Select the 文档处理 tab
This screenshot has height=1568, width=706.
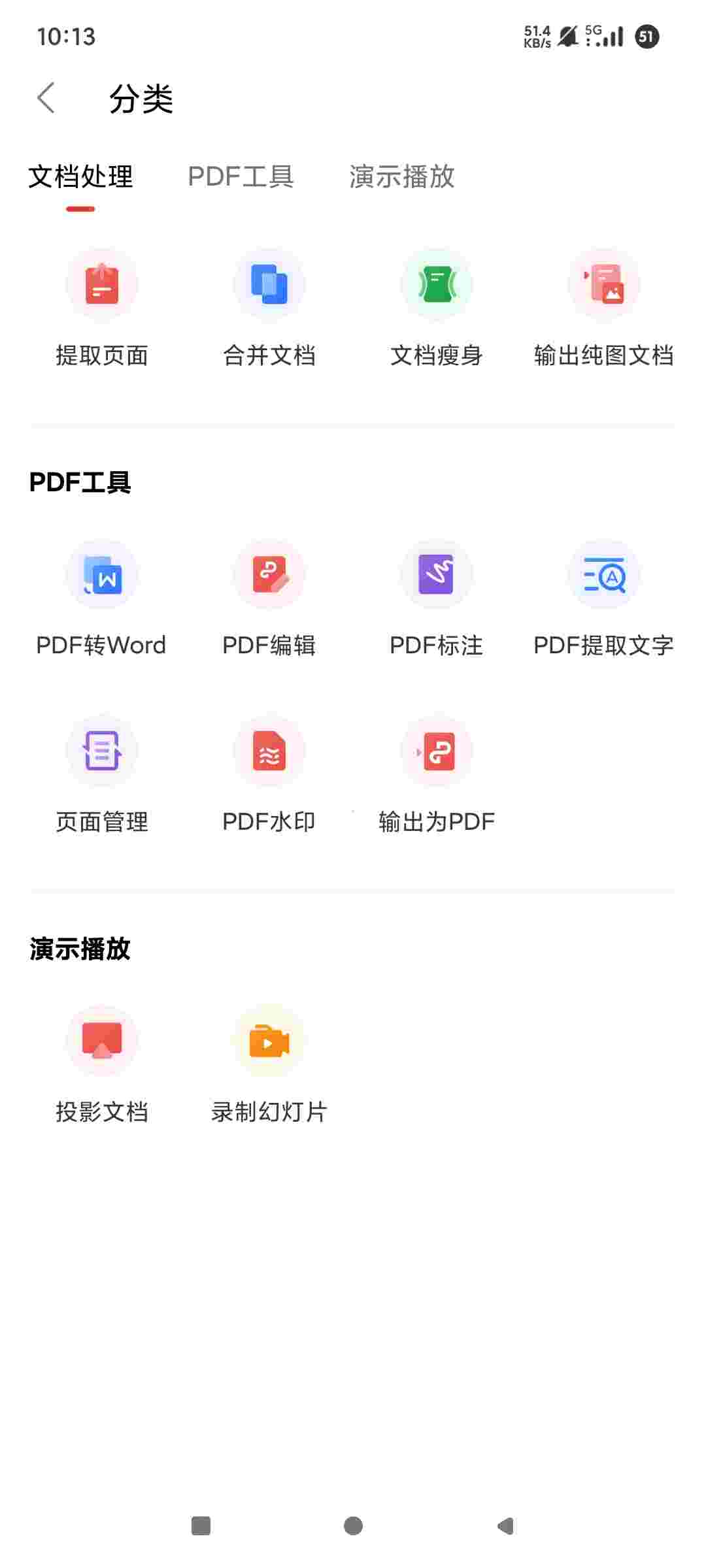tap(80, 176)
